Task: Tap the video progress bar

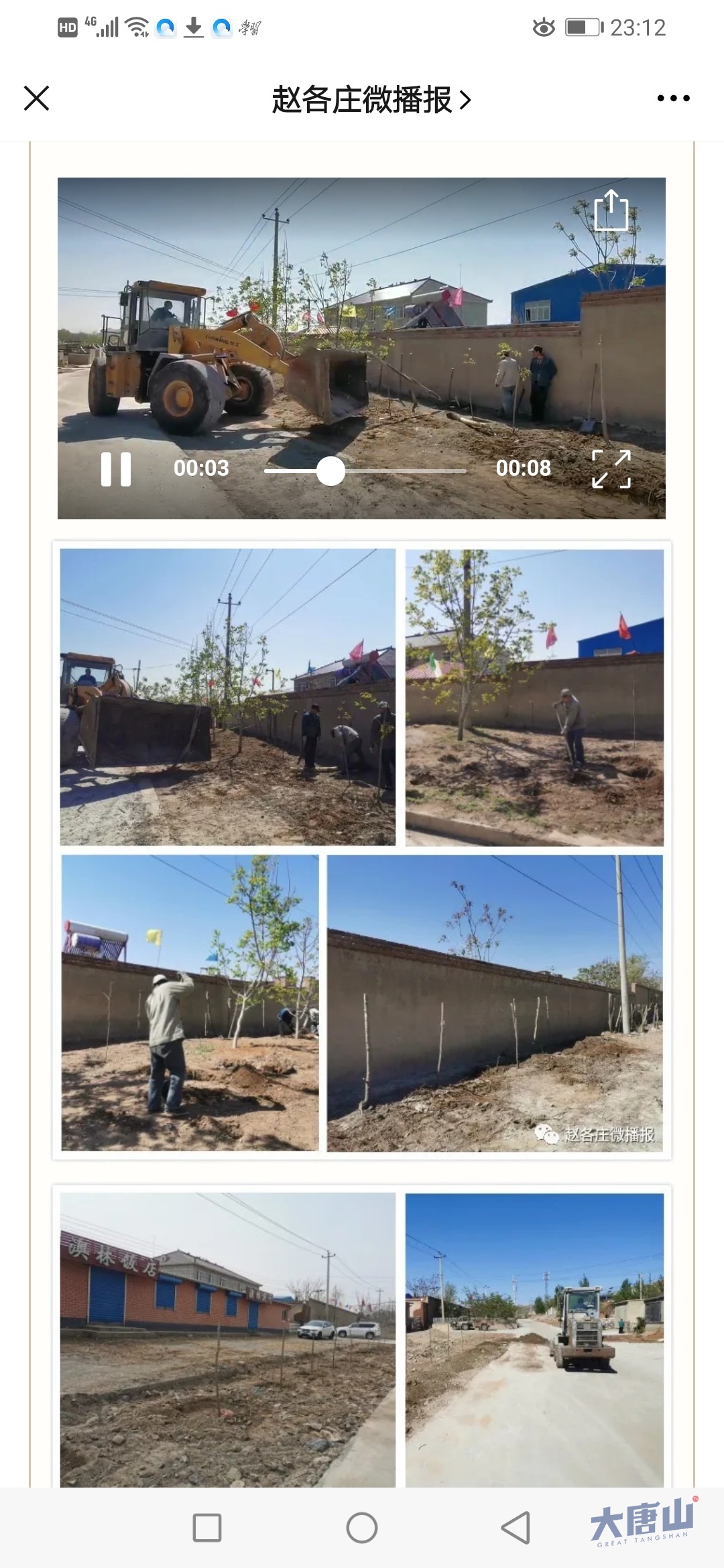Action: (365, 471)
